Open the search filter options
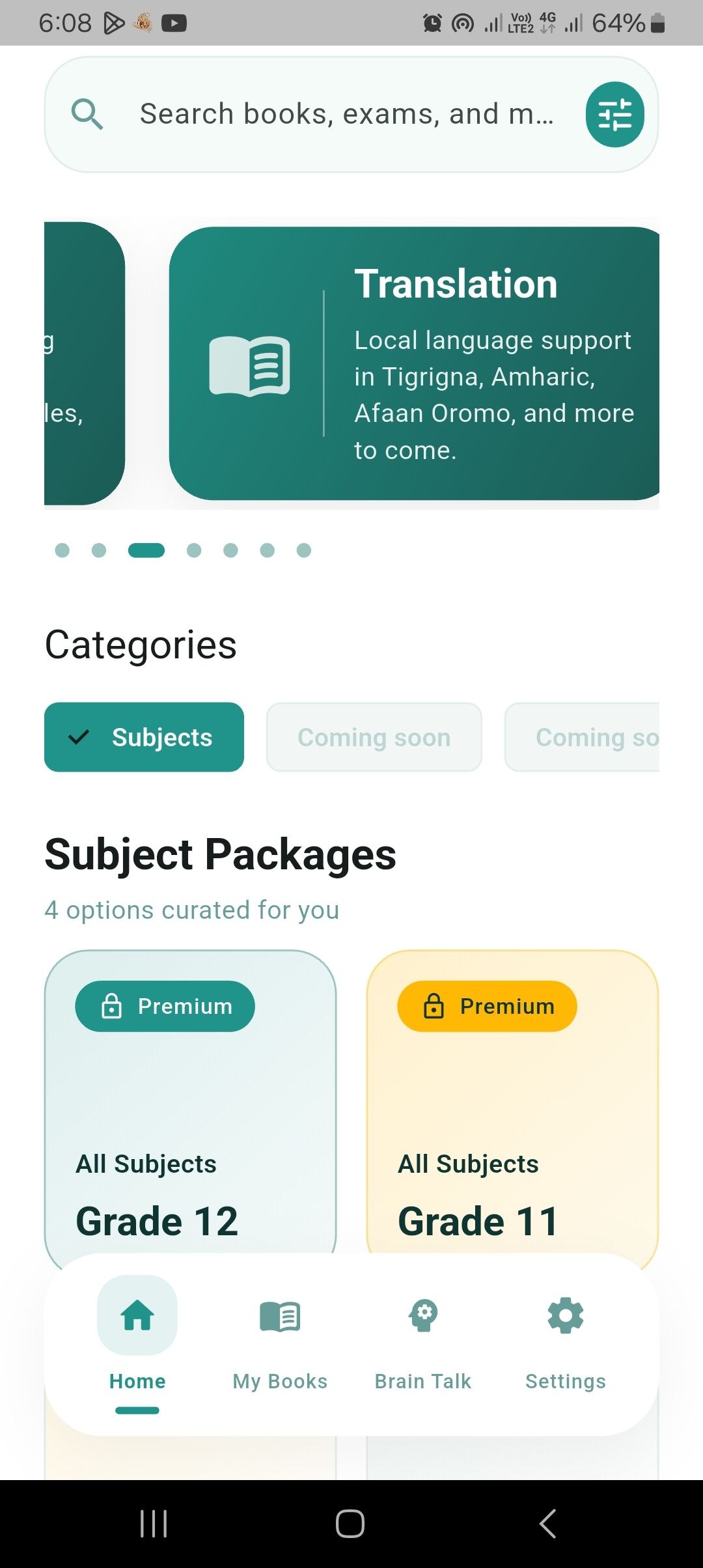 (x=614, y=115)
